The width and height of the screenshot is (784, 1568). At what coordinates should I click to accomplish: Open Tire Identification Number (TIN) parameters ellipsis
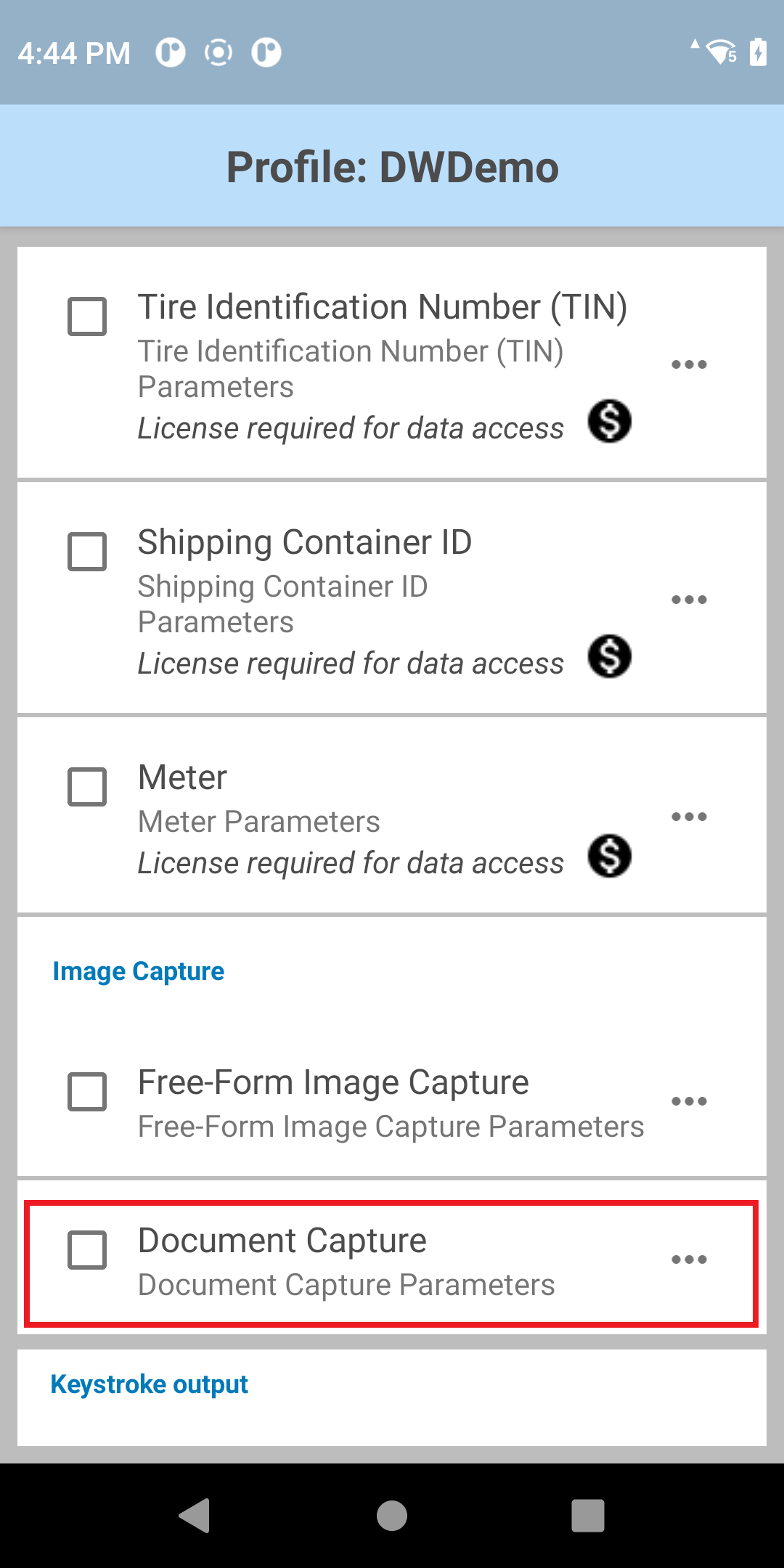(689, 364)
